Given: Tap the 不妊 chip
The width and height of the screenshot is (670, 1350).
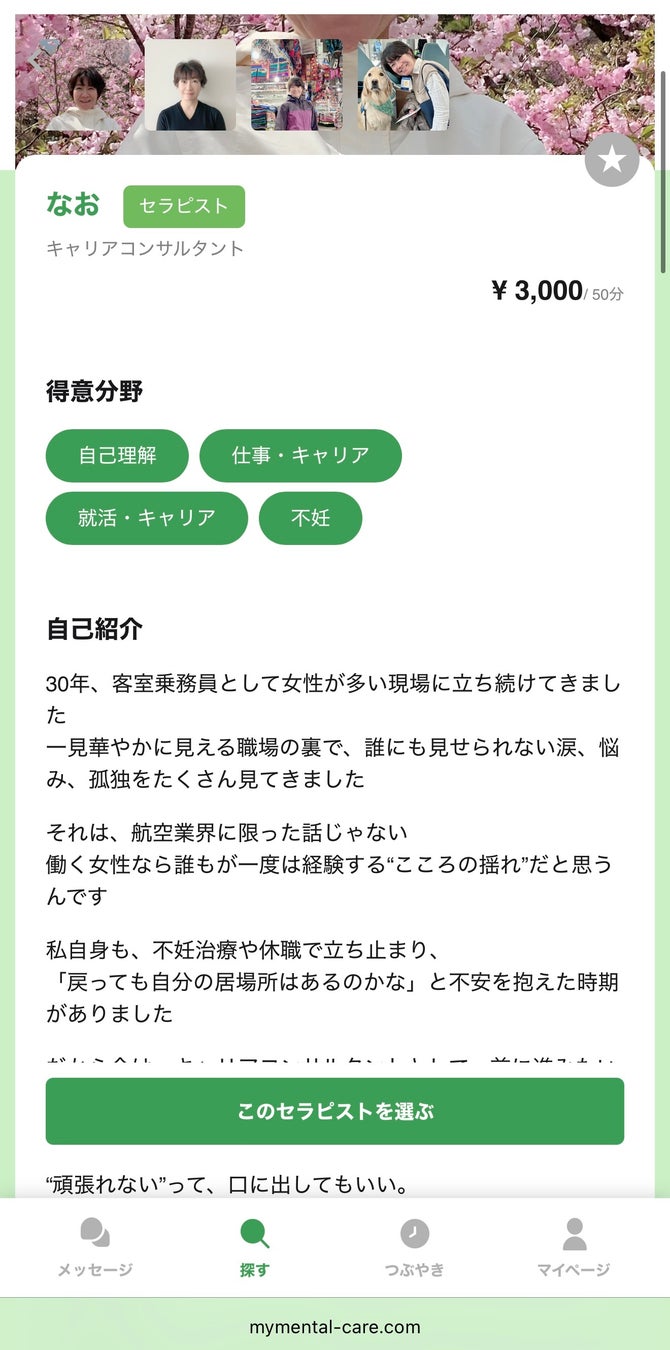Looking at the screenshot, I should click(x=310, y=518).
